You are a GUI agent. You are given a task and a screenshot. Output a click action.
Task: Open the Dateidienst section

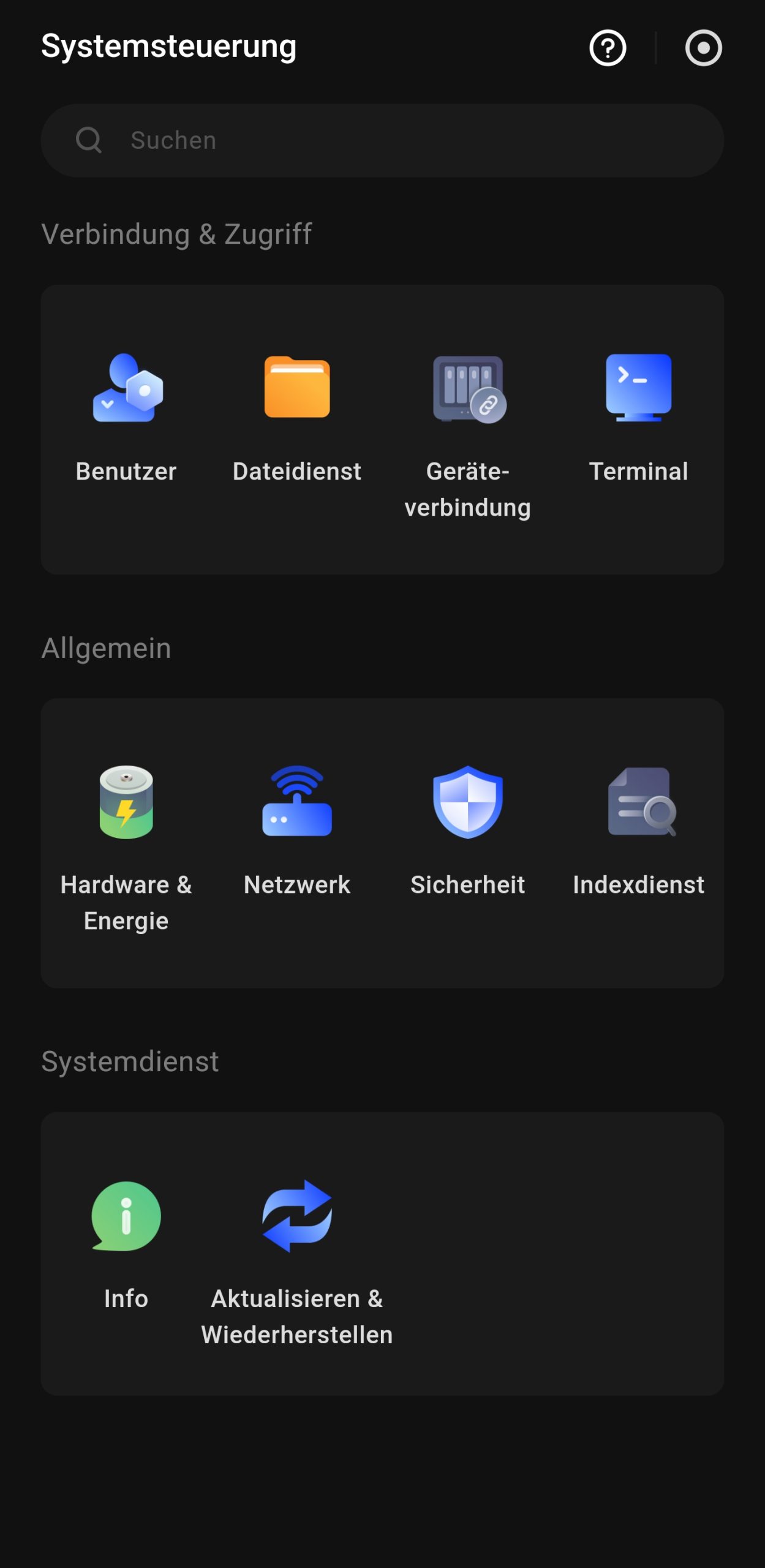[x=297, y=418]
